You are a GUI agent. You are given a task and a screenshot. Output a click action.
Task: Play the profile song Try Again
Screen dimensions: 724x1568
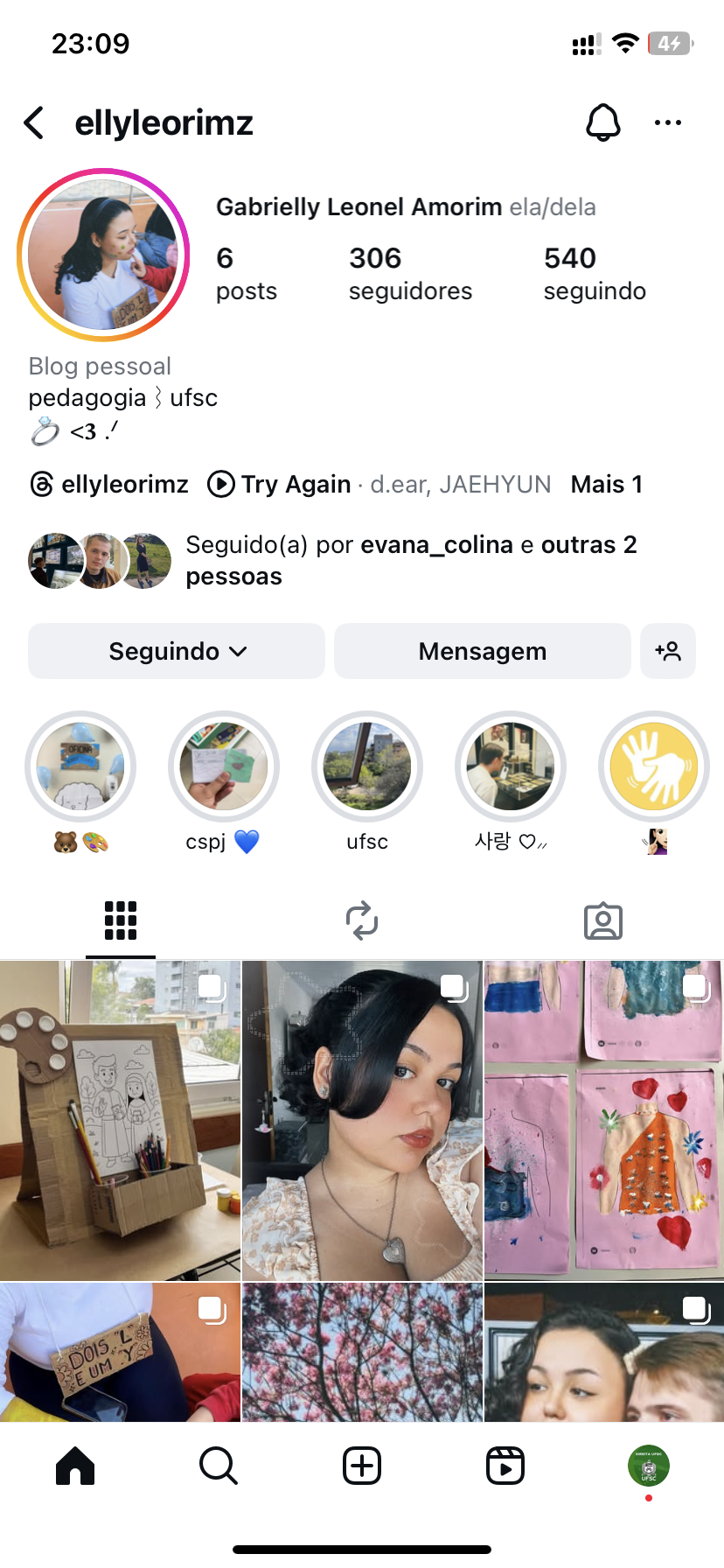[x=281, y=484]
